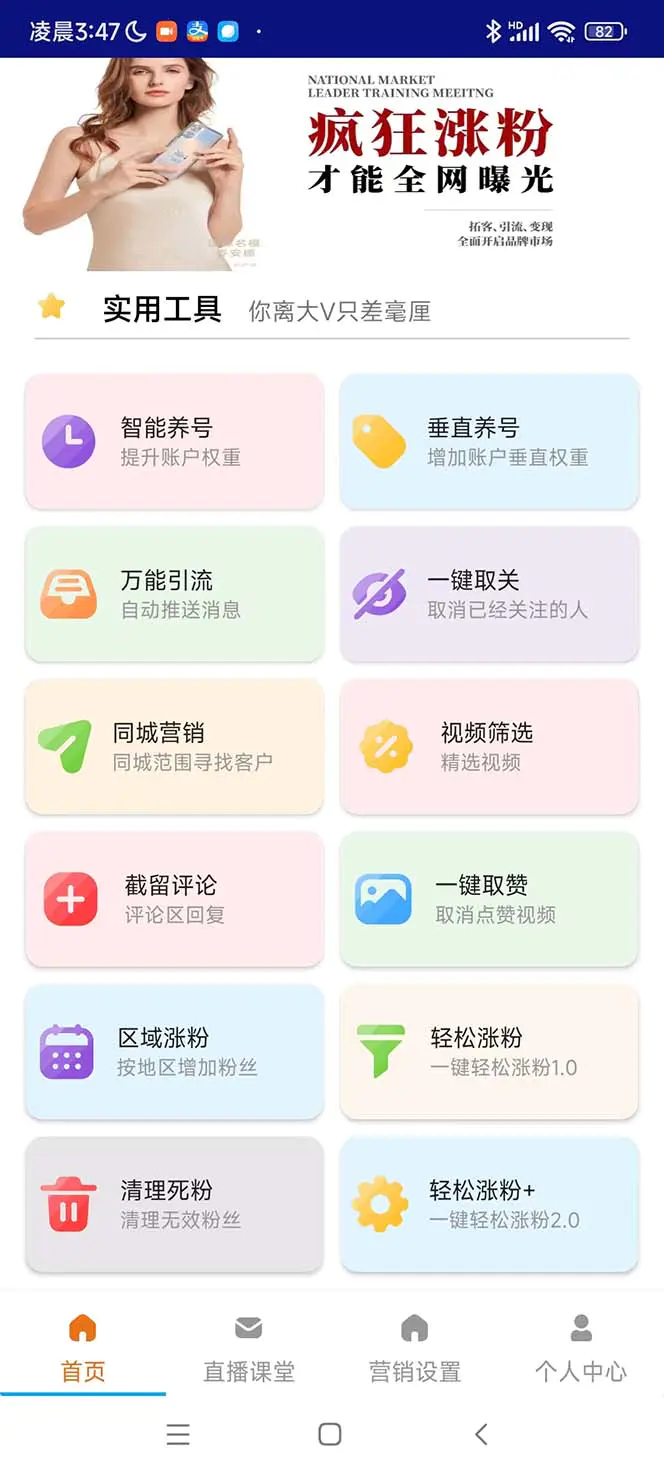Open recent apps from the navigation bar

(178, 1434)
